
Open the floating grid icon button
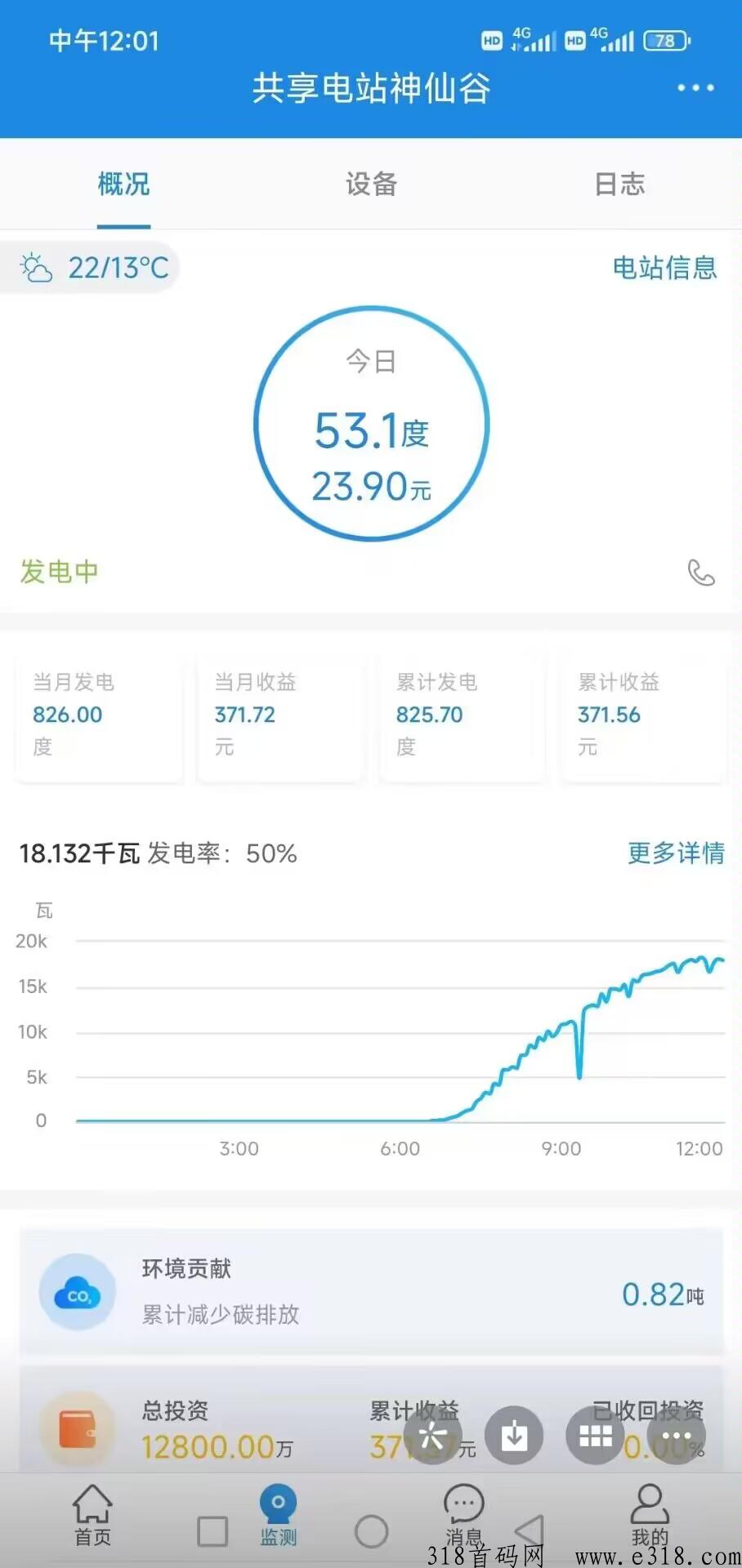click(596, 1436)
